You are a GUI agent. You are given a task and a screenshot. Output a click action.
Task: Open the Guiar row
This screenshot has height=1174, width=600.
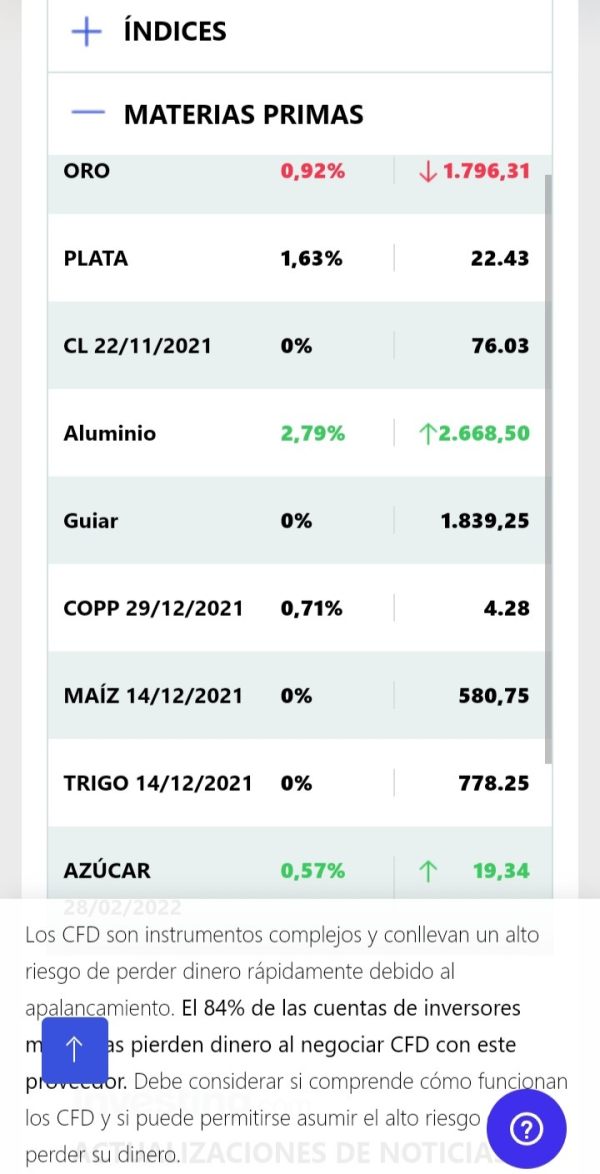coord(297,520)
